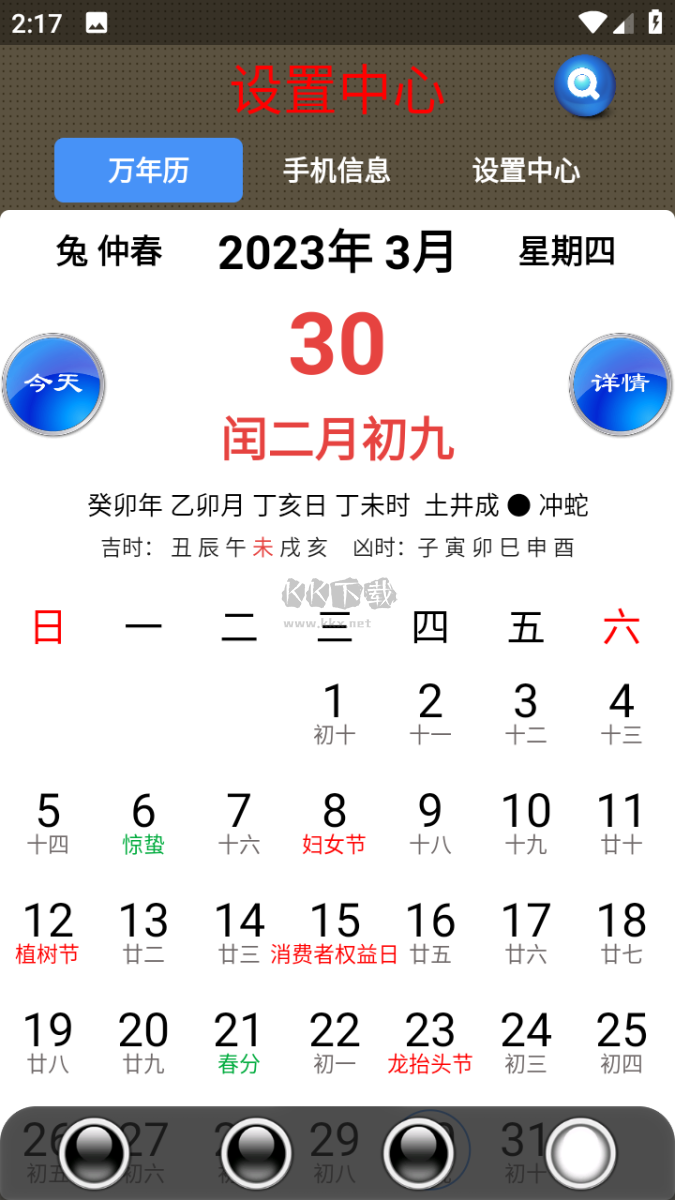Viewport: 675px width, 1200px height.
Task: Select March 25 (初四) on the calendar
Action: [x=621, y=1042]
